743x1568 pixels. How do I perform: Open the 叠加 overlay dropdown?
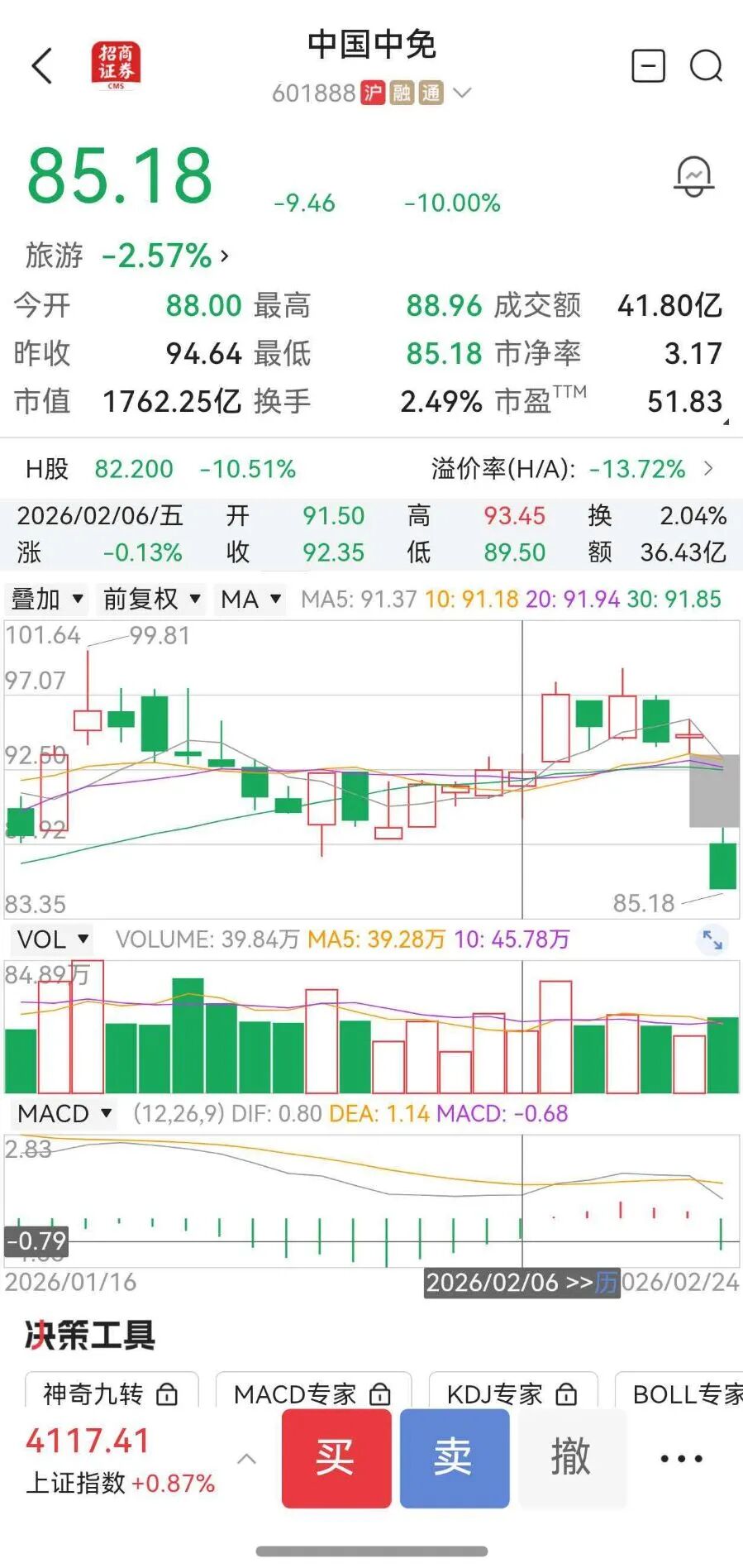pyautogui.click(x=47, y=599)
